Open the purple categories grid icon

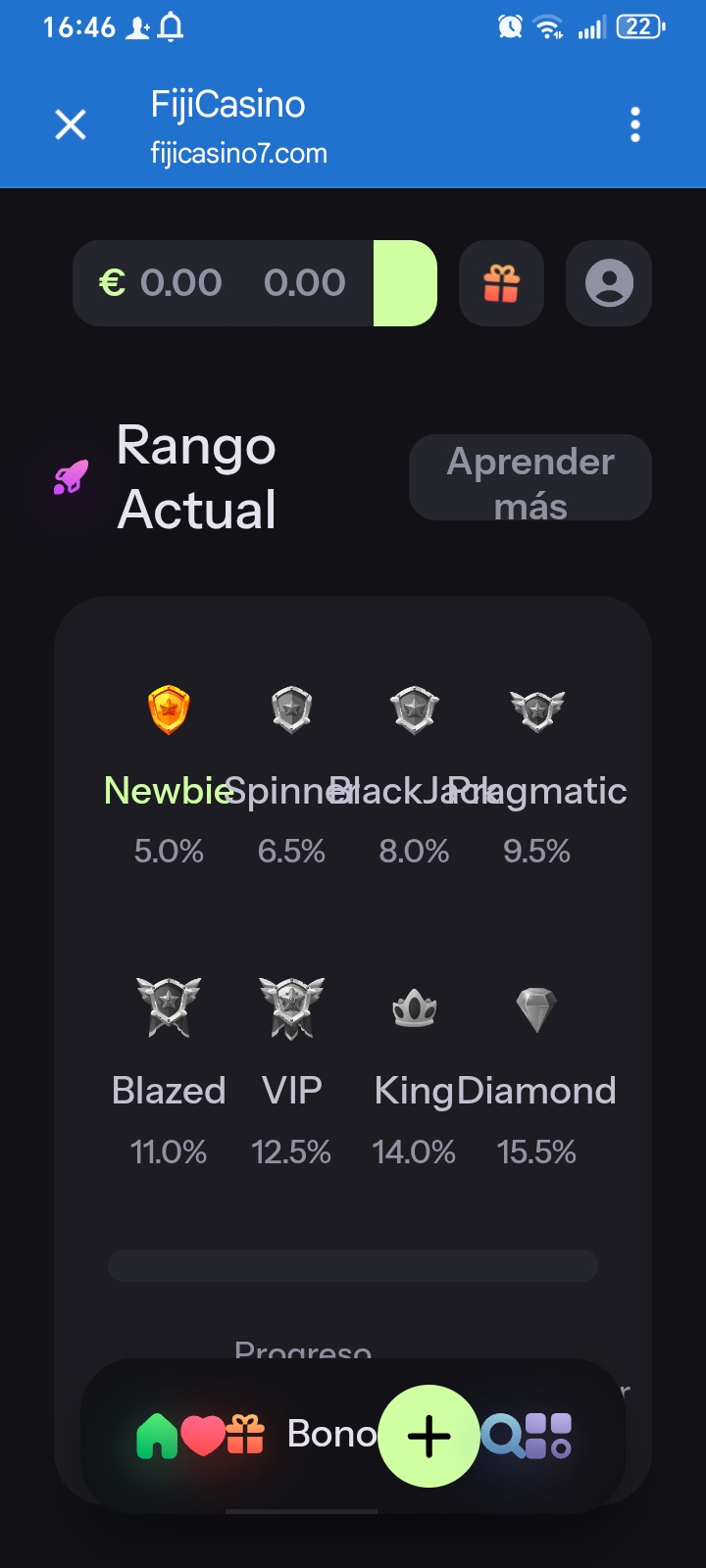click(x=548, y=1437)
